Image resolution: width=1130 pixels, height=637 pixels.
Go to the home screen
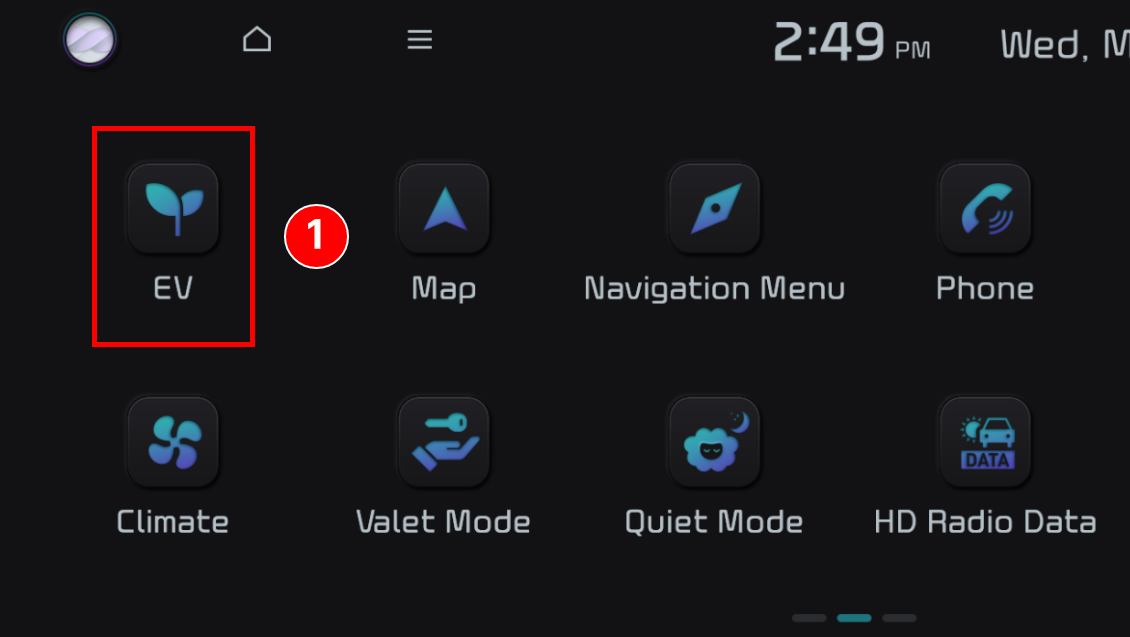coord(257,40)
